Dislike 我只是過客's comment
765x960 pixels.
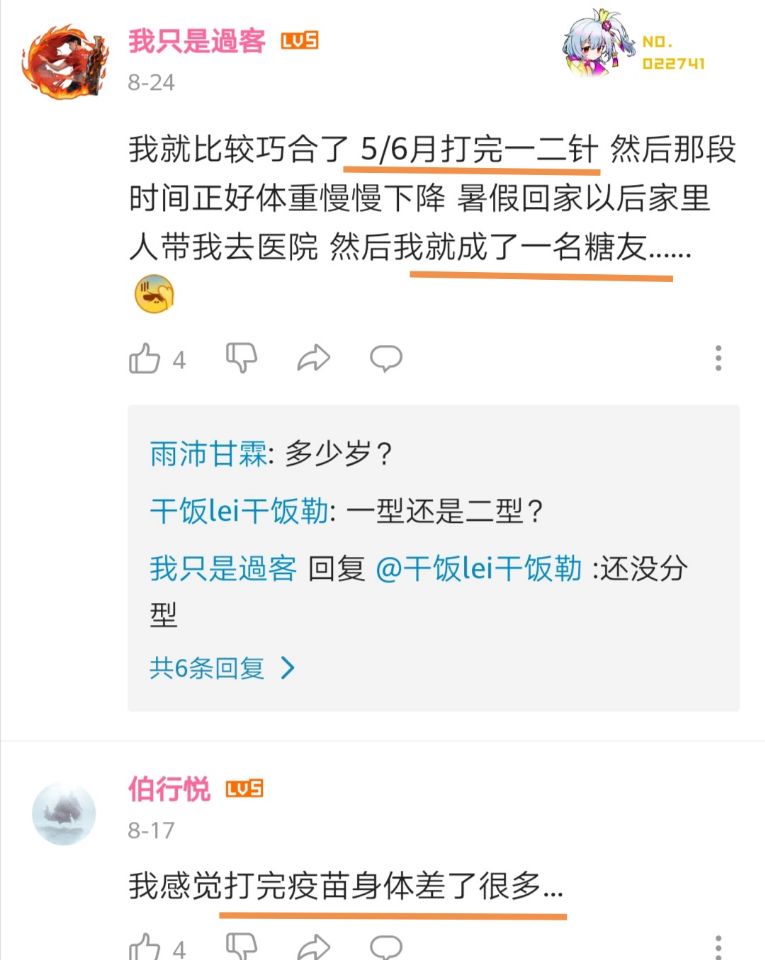241,357
